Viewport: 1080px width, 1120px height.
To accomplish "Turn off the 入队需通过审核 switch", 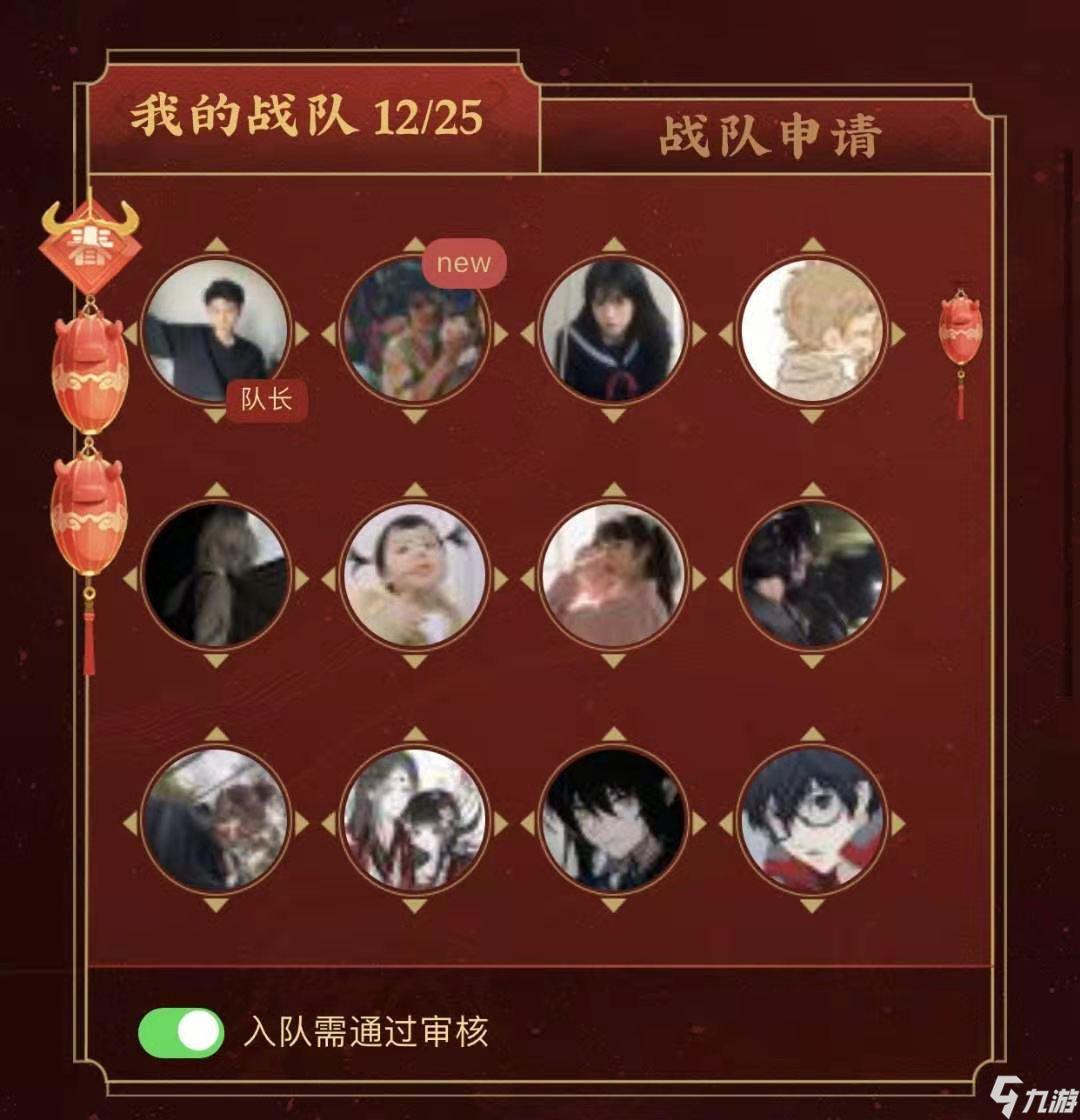I will [x=182, y=1032].
